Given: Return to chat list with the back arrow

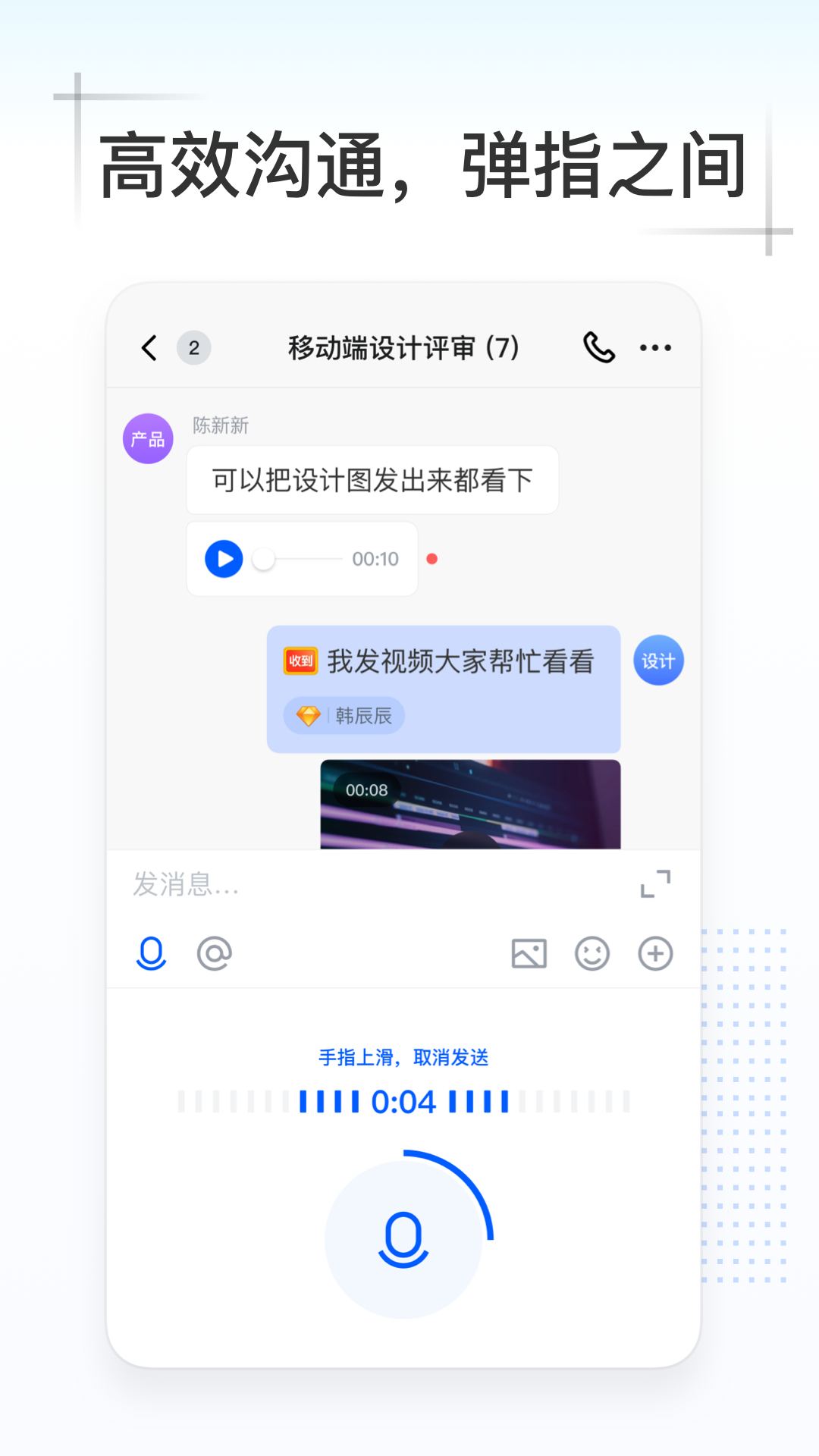Looking at the screenshot, I should pyautogui.click(x=149, y=348).
